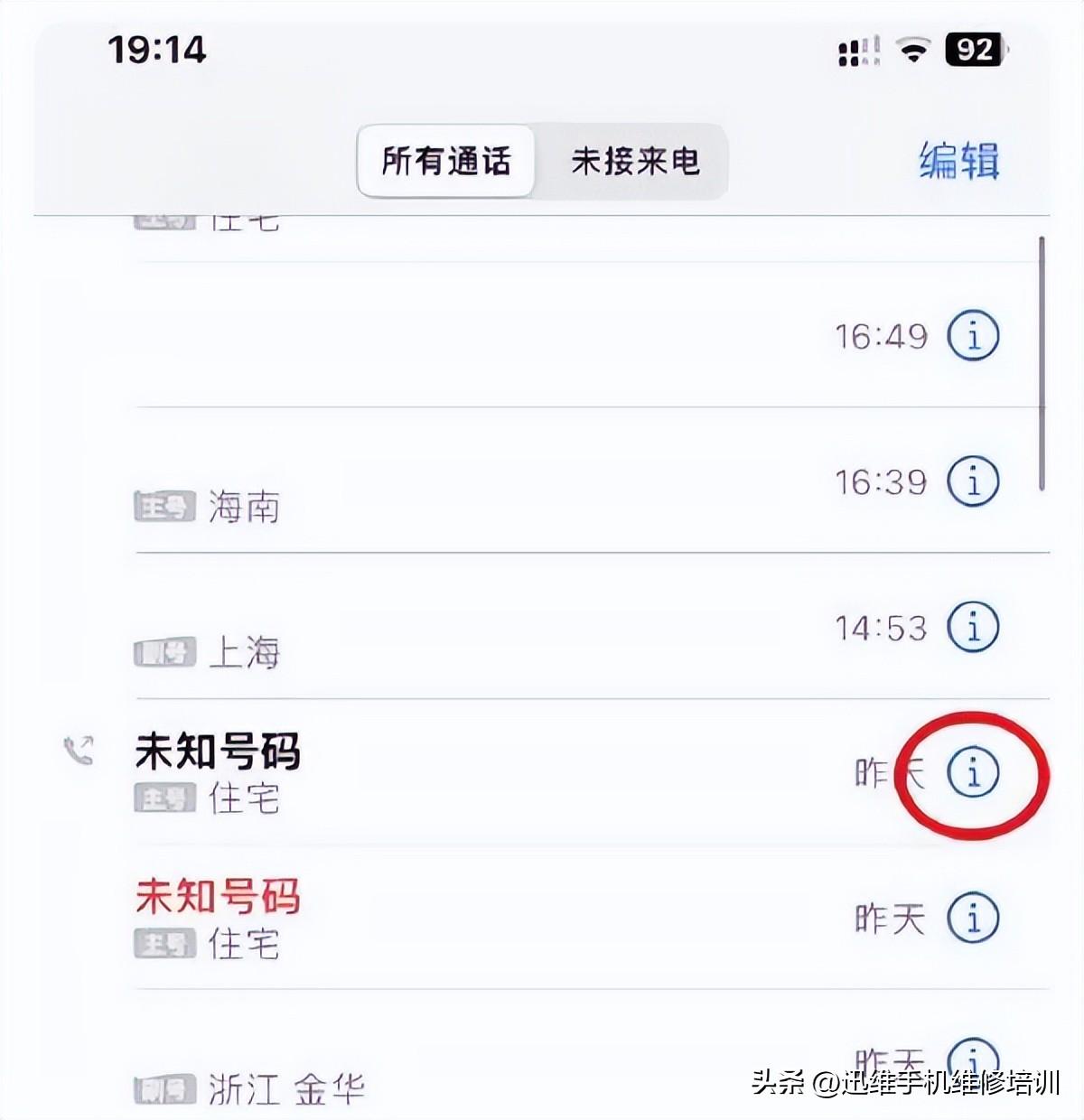This screenshot has height=1120, width=1084.
Task: Open details for the 16:49 call
Action: pos(972,335)
